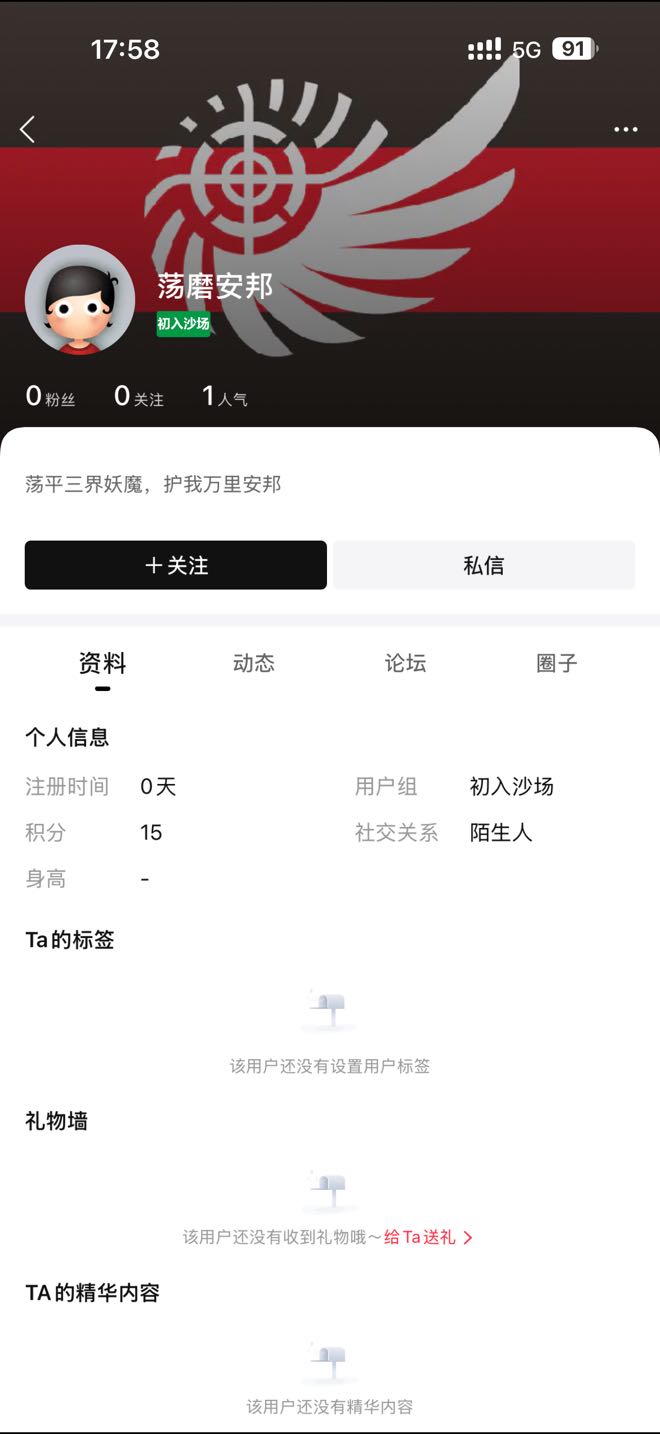The width and height of the screenshot is (660, 1434).
Task: Go back using the top-left arrow
Action: pyautogui.click(x=27, y=129)
